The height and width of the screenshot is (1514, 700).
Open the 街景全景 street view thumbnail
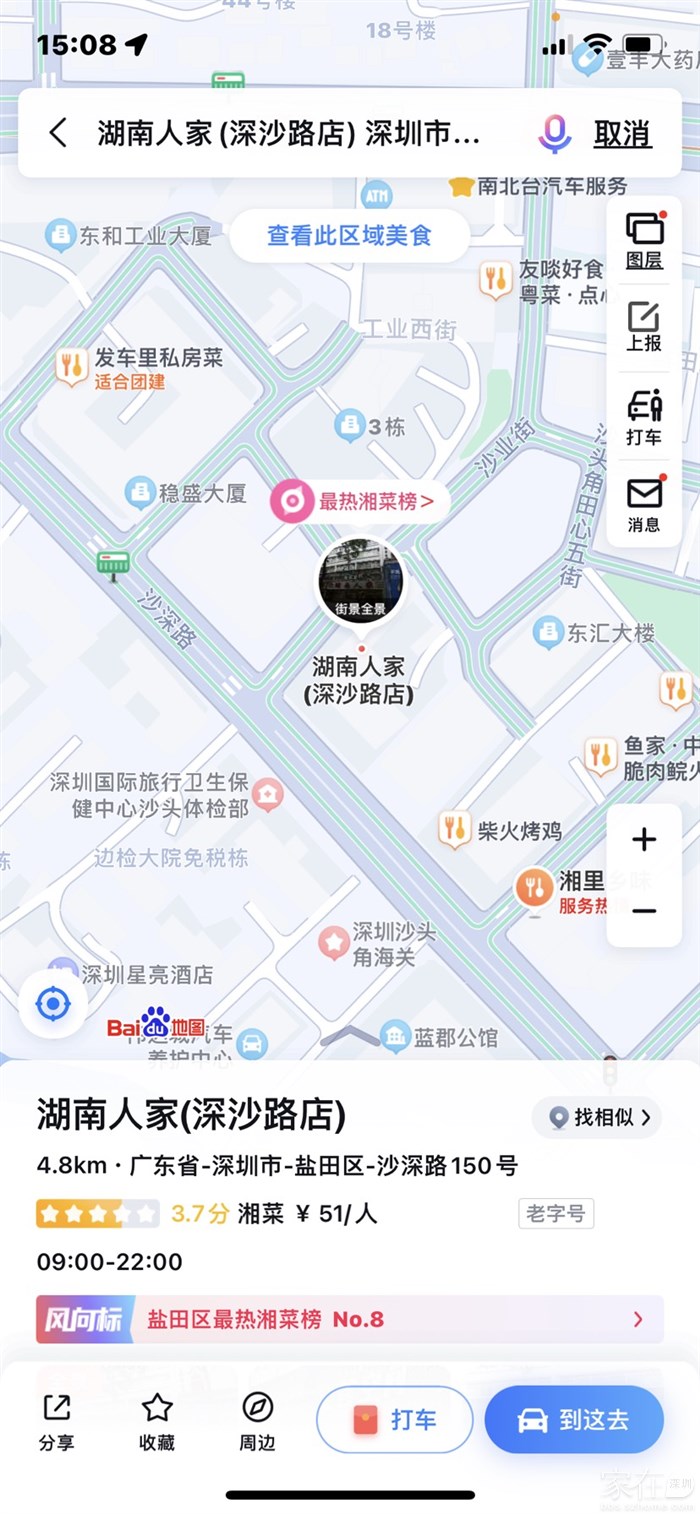pyautogui.click(x=361, y=581)
